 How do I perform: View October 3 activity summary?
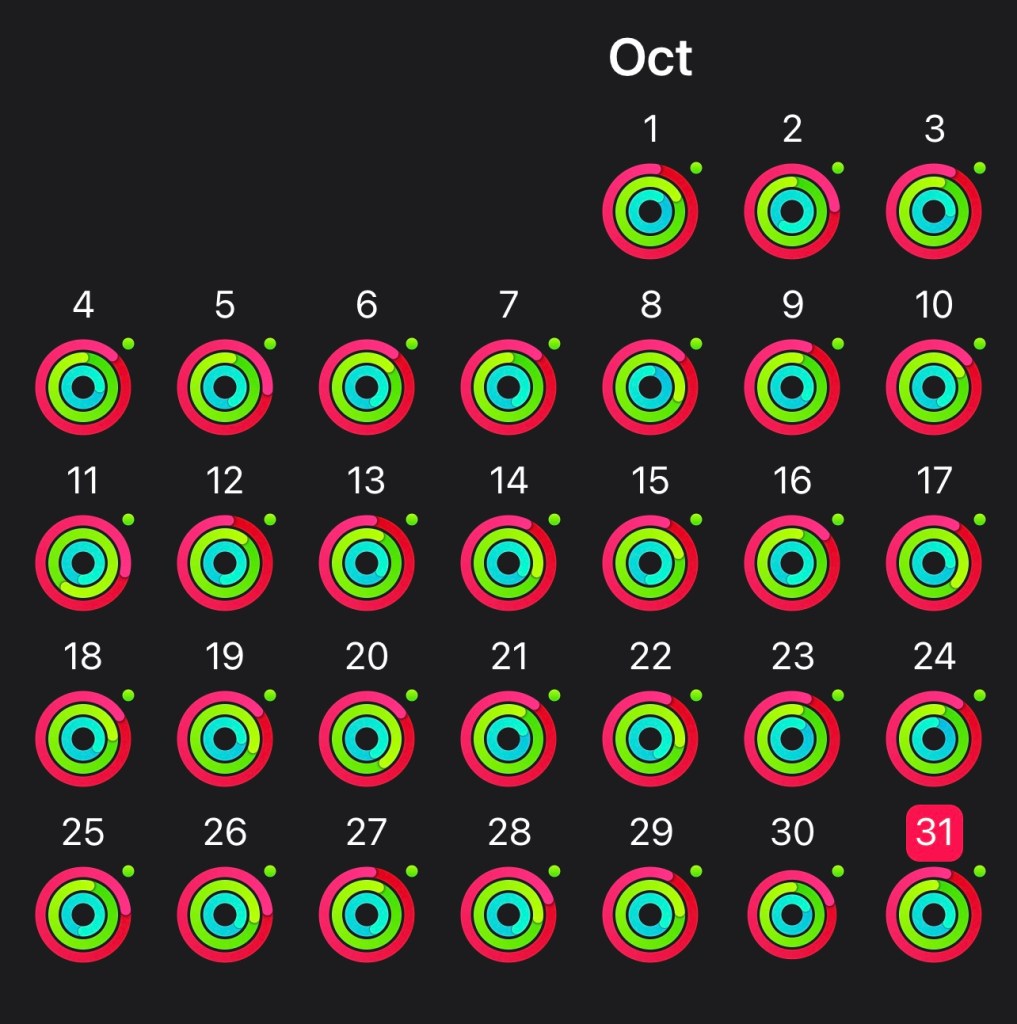click(x=933, y=212)
